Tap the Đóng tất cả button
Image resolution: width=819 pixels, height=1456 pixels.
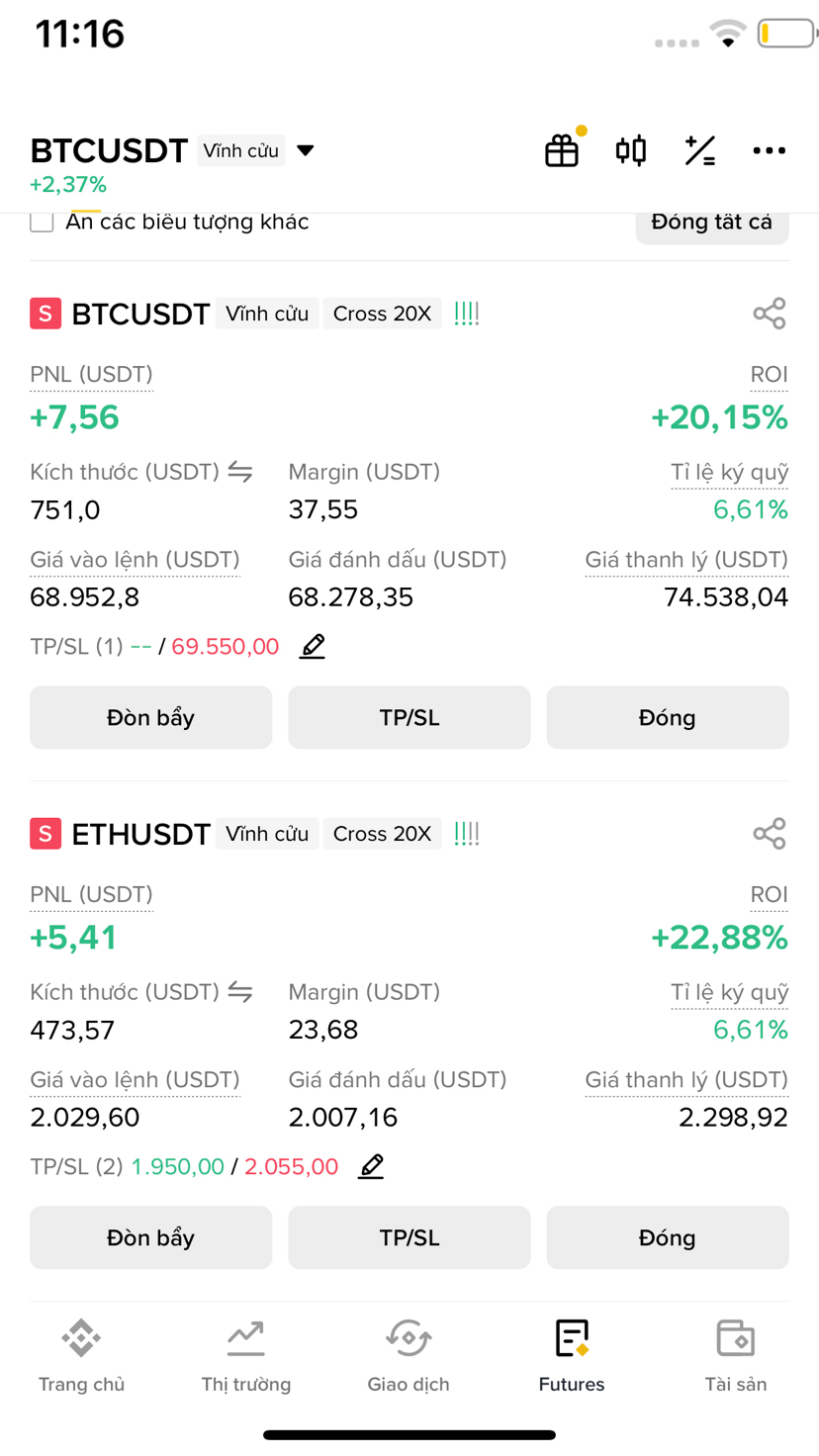point(711,223)
